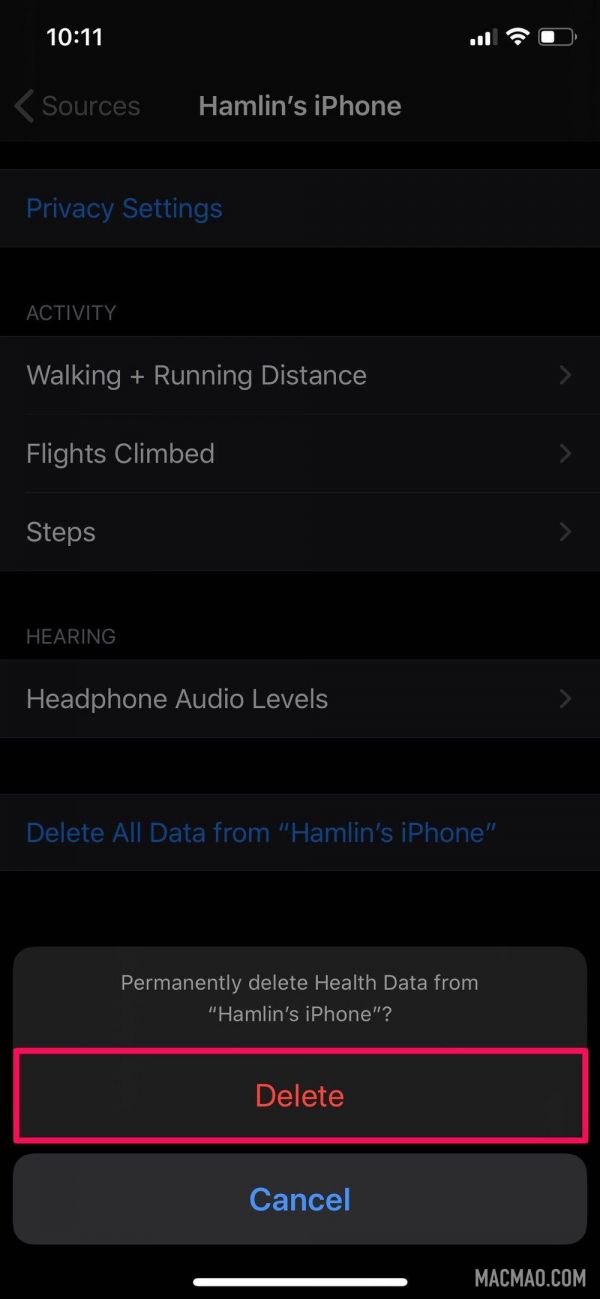Open Privacy Settings

[300, 208]
